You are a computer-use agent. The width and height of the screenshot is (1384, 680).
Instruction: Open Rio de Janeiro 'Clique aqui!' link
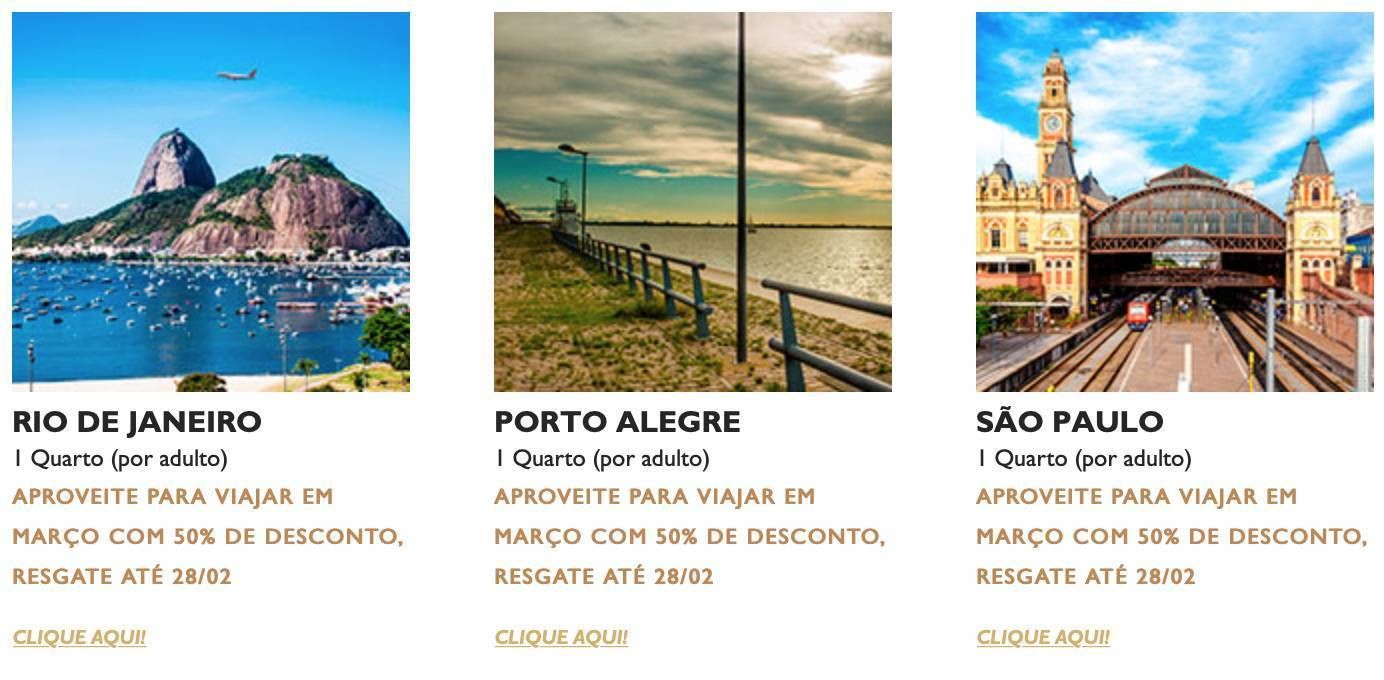[79, 637]
